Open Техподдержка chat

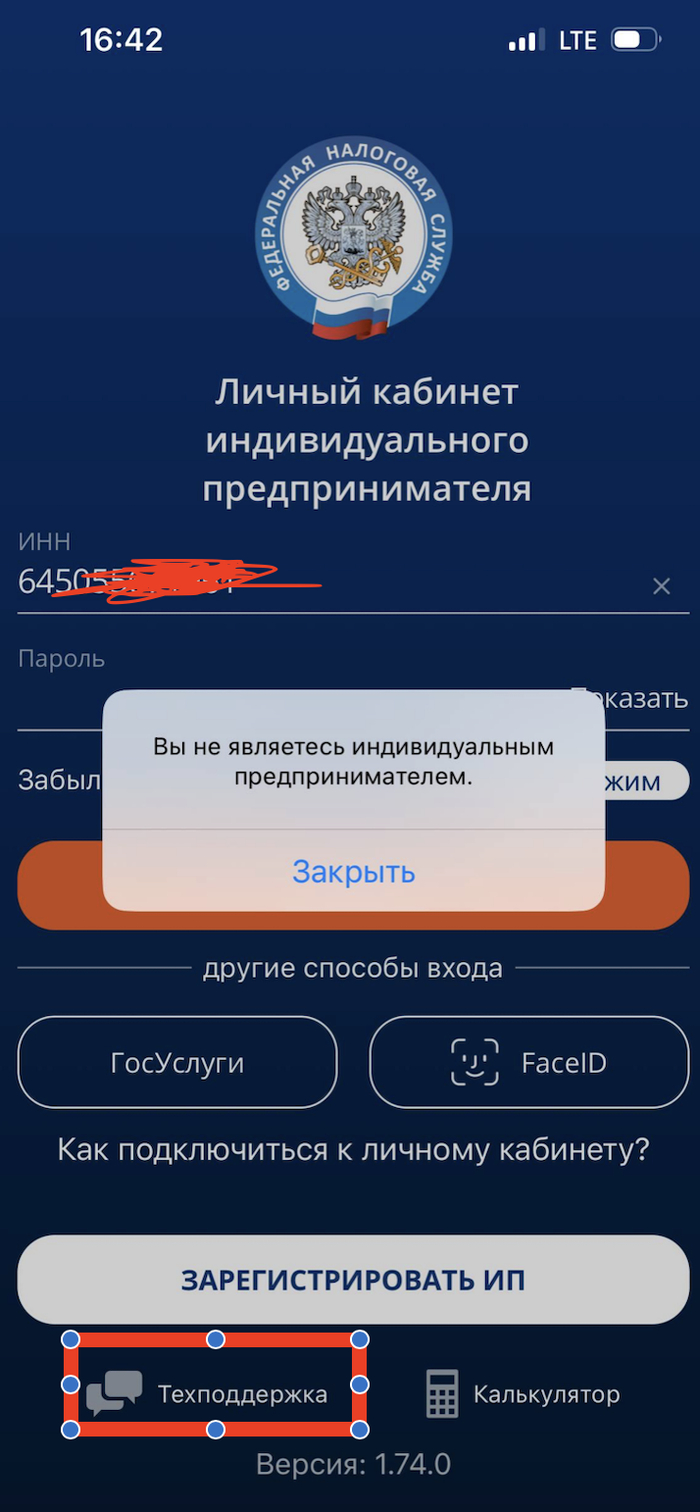pyautogui.click(x=214, y=1394)
